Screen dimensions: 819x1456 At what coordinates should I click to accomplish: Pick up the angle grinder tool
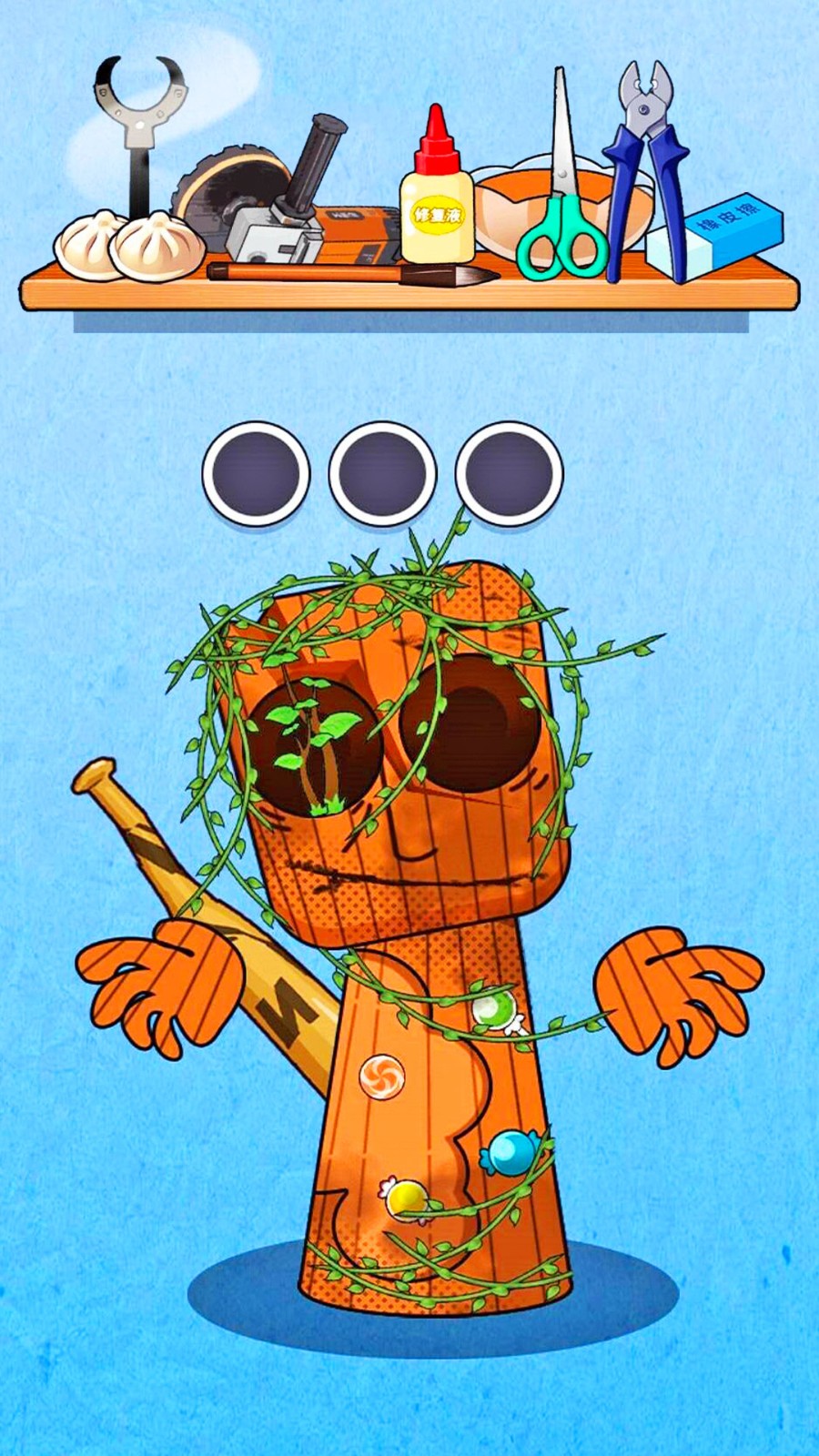(273, 200)
